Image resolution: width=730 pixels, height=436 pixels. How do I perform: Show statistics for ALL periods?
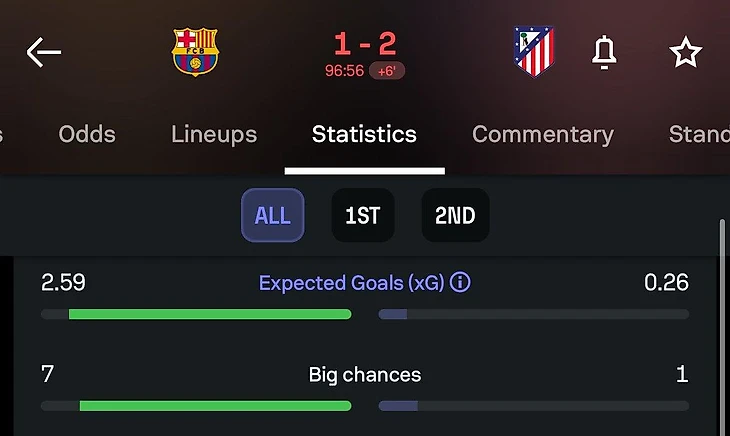point(272,216)
